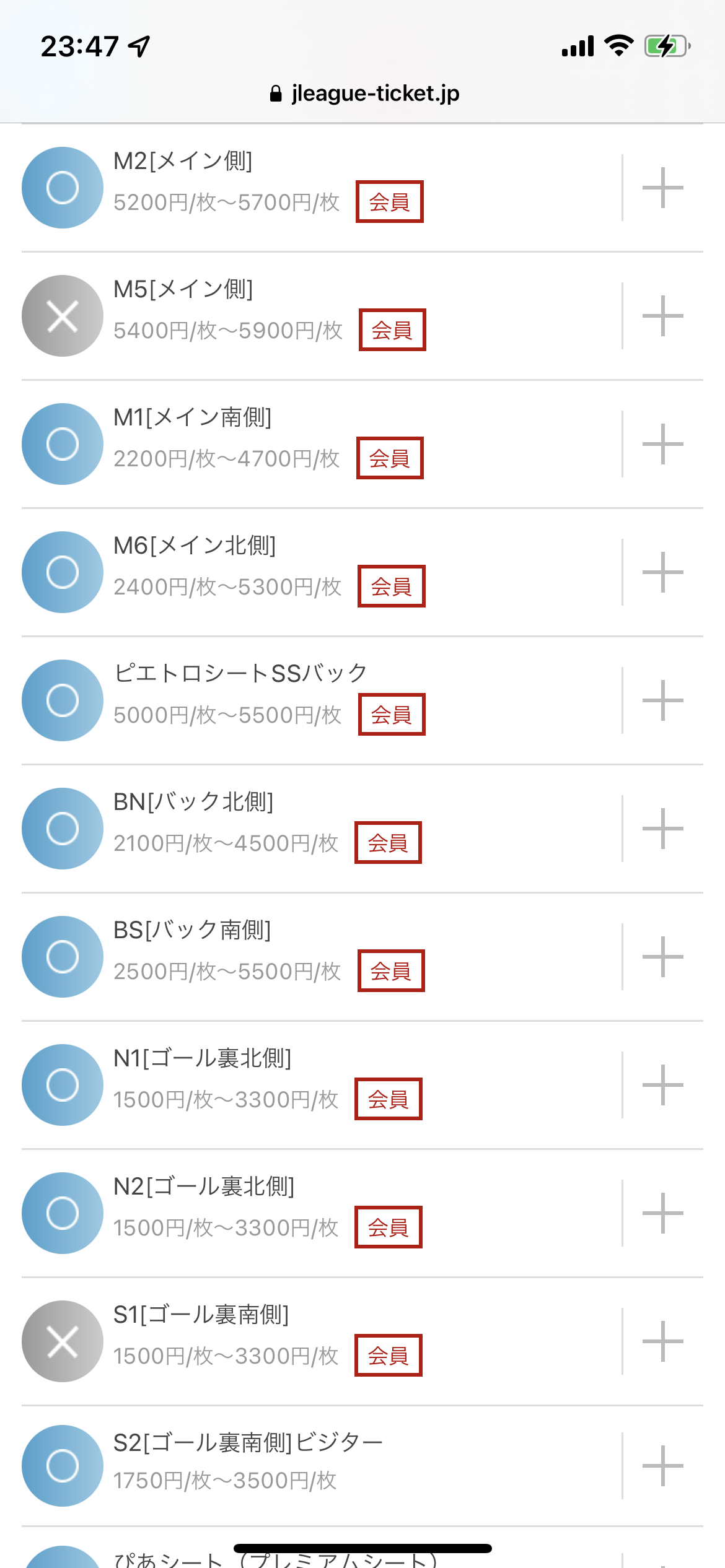Show S2[ゴール裏南側]ビジター ticket options
Image resolution: width=725 pixels, height=1568 pixels.
tap(662, 1466)
